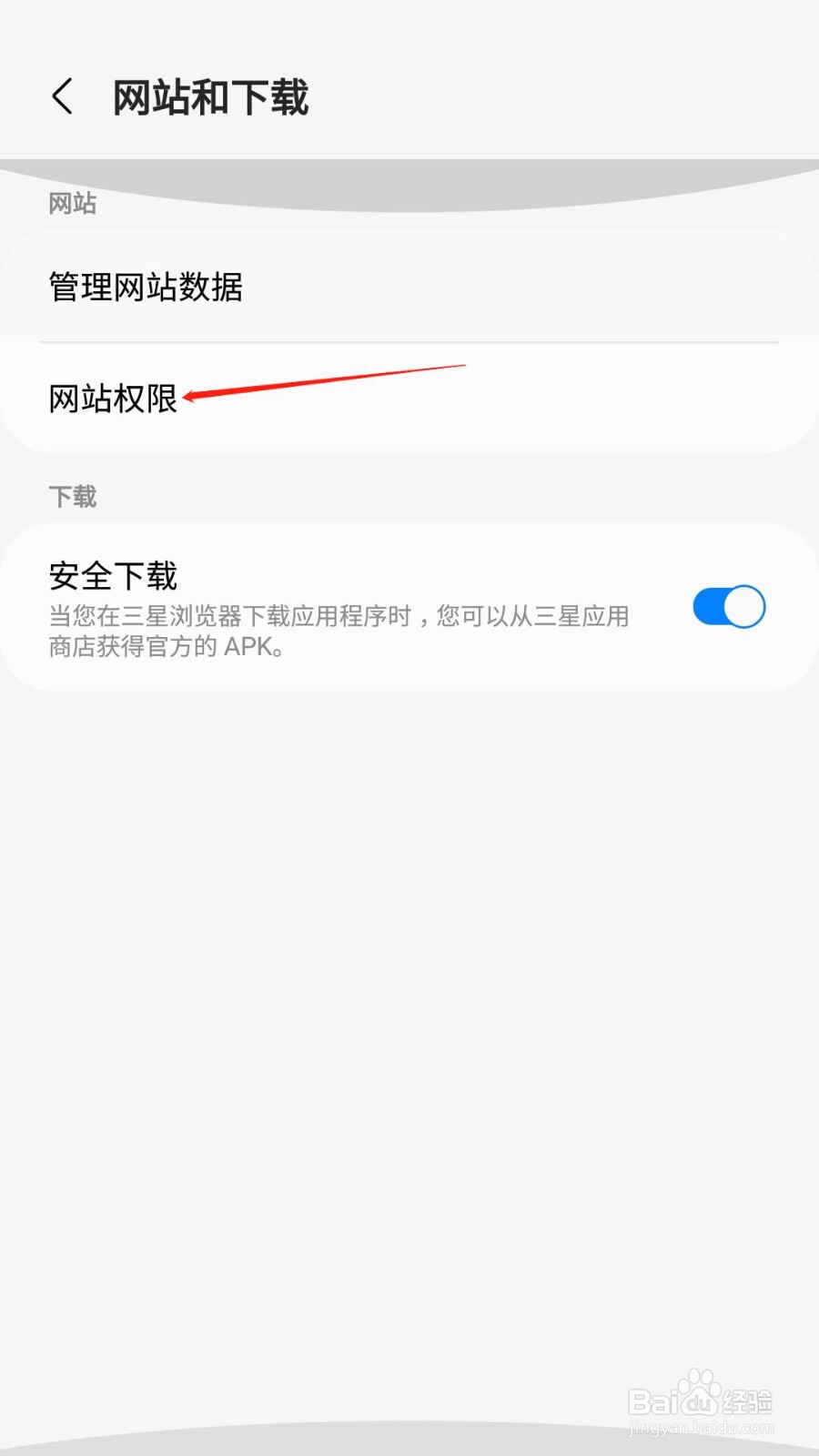Open 管理网站数据 settings item
Image resolution: width=819 pixels, height=1456 pixels.
[147, 287]
